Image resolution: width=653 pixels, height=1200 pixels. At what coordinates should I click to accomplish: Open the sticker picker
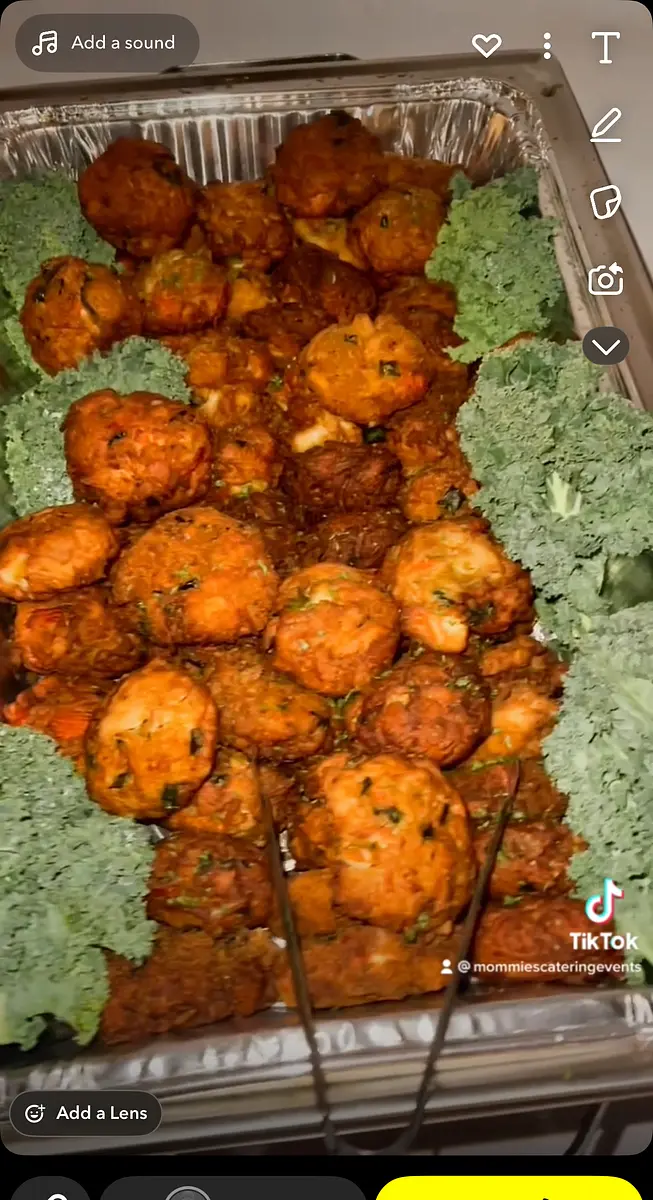click(606, 202)
